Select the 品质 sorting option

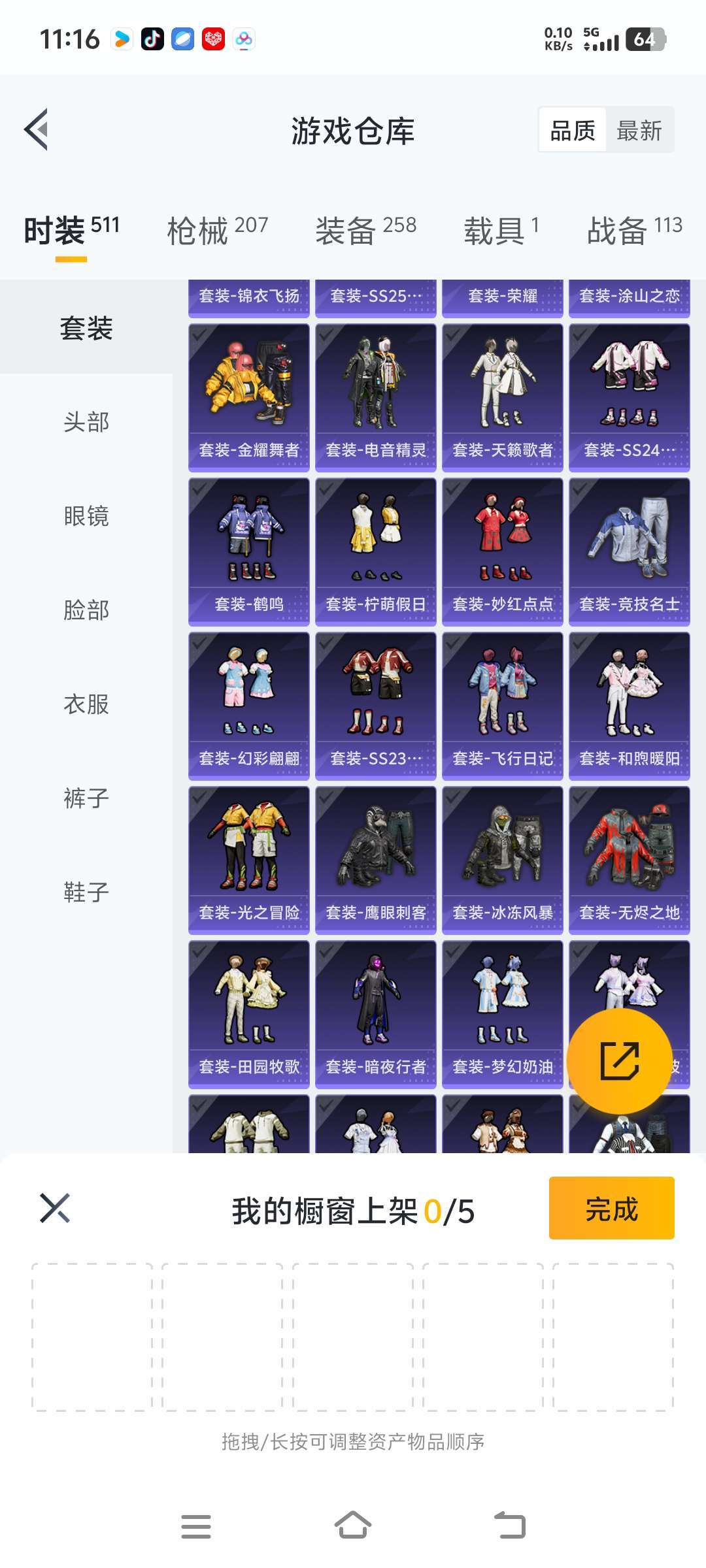pyautogui.click(x=573, y=131)
